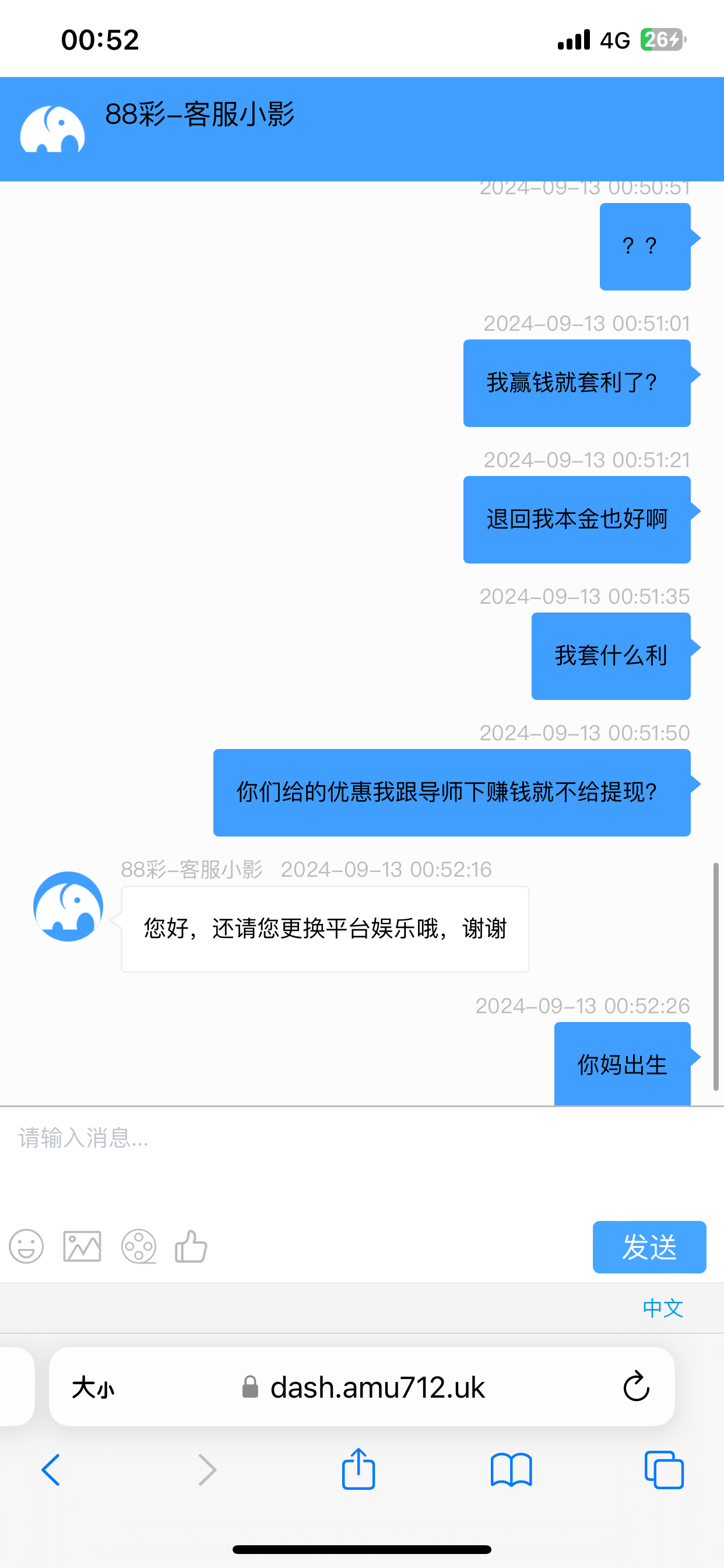
Task: Open the video attachment icon
Action: click(x=139, y=1247)
